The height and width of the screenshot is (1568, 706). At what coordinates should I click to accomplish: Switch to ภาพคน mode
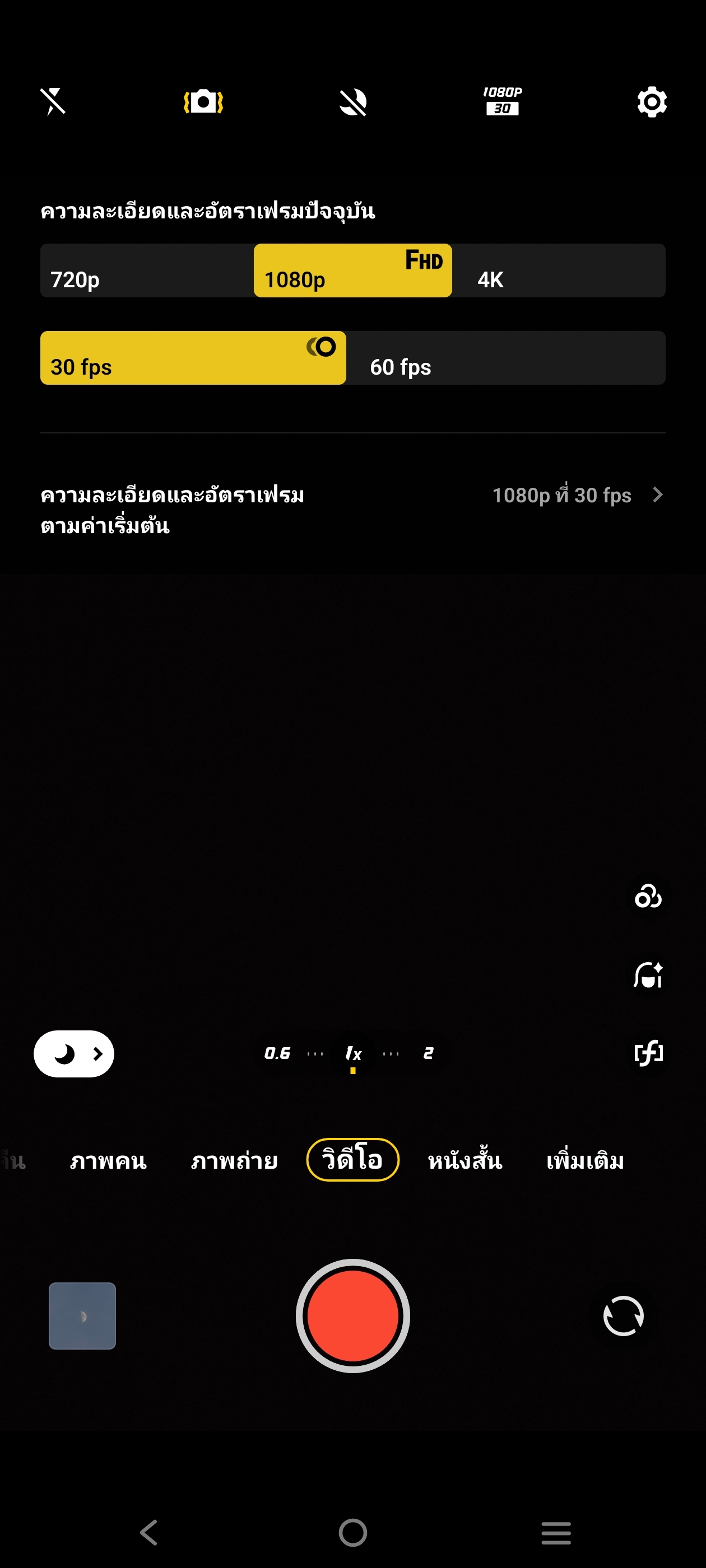108,1160
